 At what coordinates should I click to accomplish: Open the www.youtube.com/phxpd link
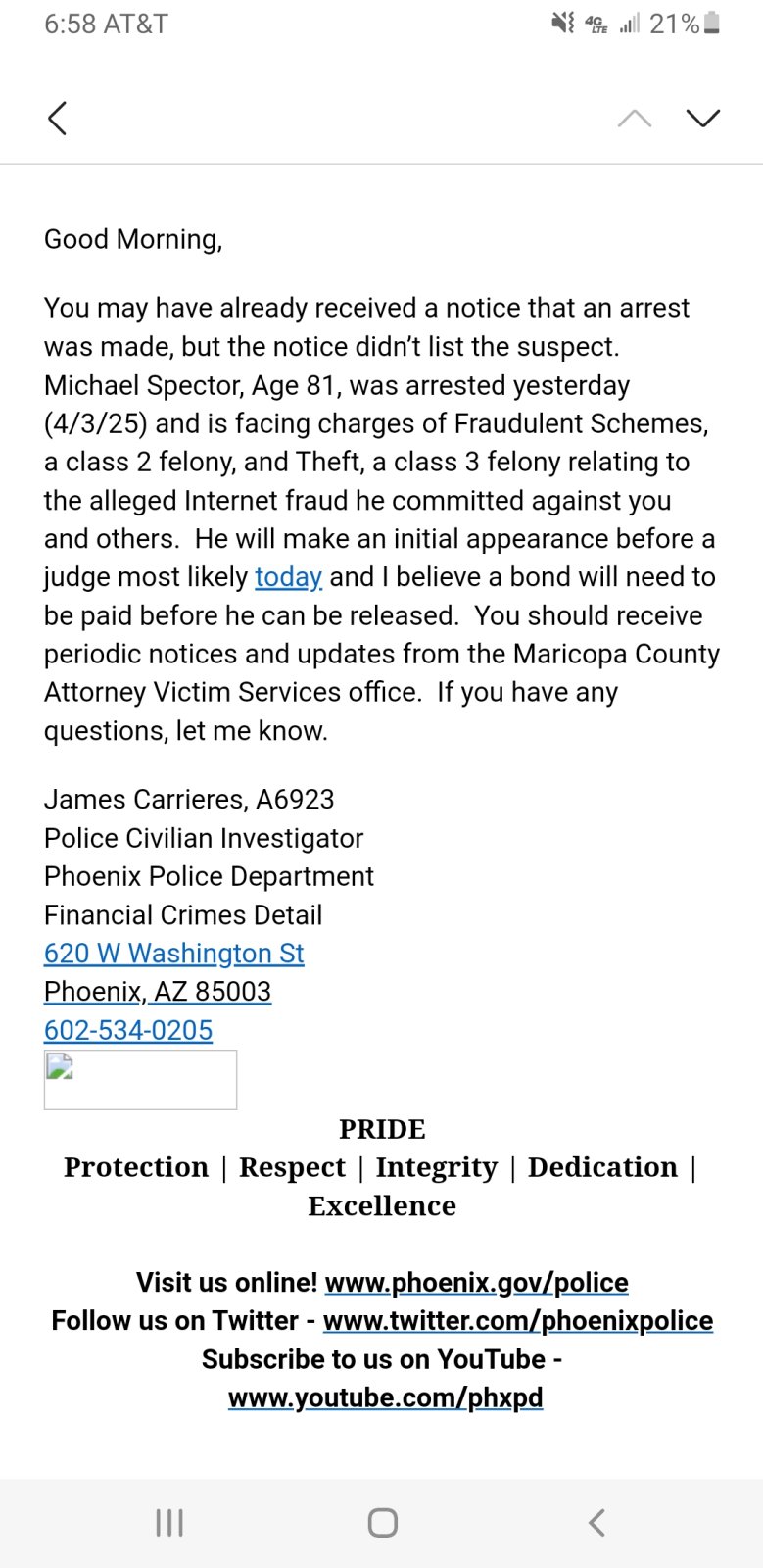tap(385, 1397)
